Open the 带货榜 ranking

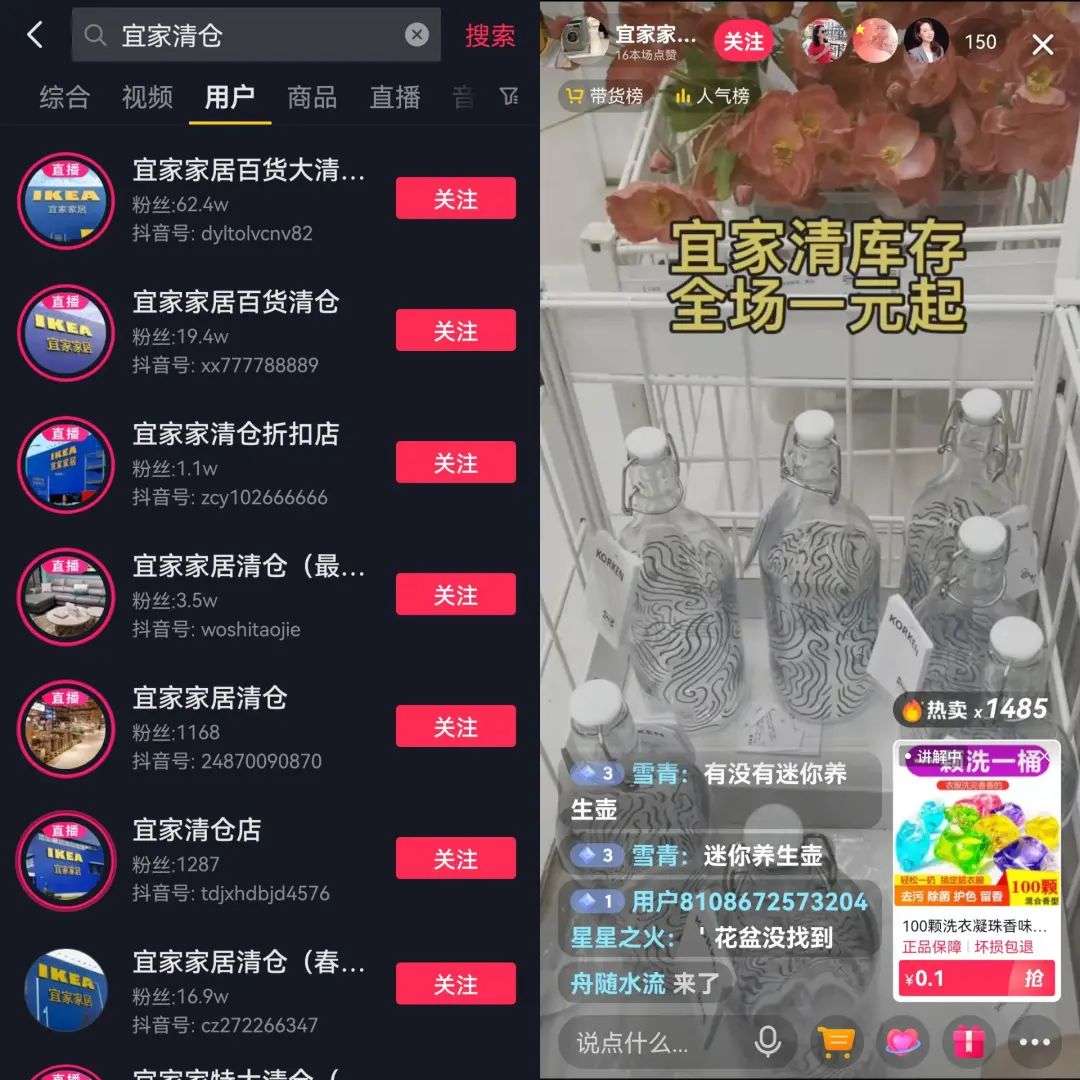point(605,96)
